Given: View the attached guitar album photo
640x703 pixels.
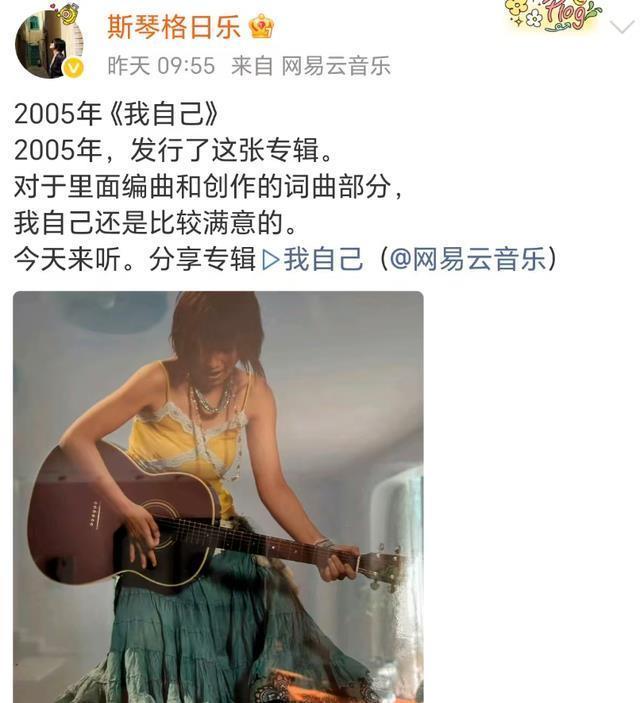Looking at the screenshot, I should [x=218, y=496].
